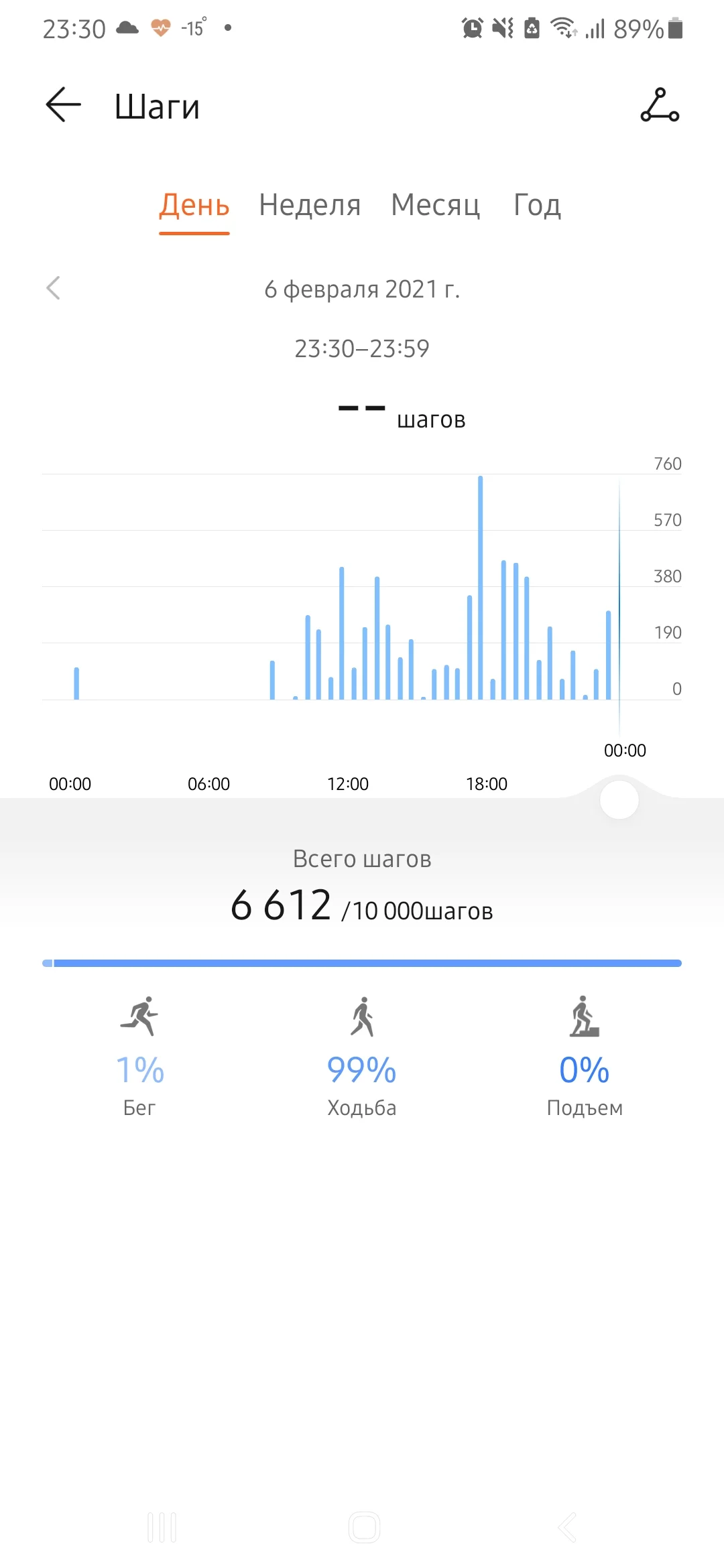Tap the heart rate icon in status bar
This screenshot has width=724, height=1568.
(158, 27)
